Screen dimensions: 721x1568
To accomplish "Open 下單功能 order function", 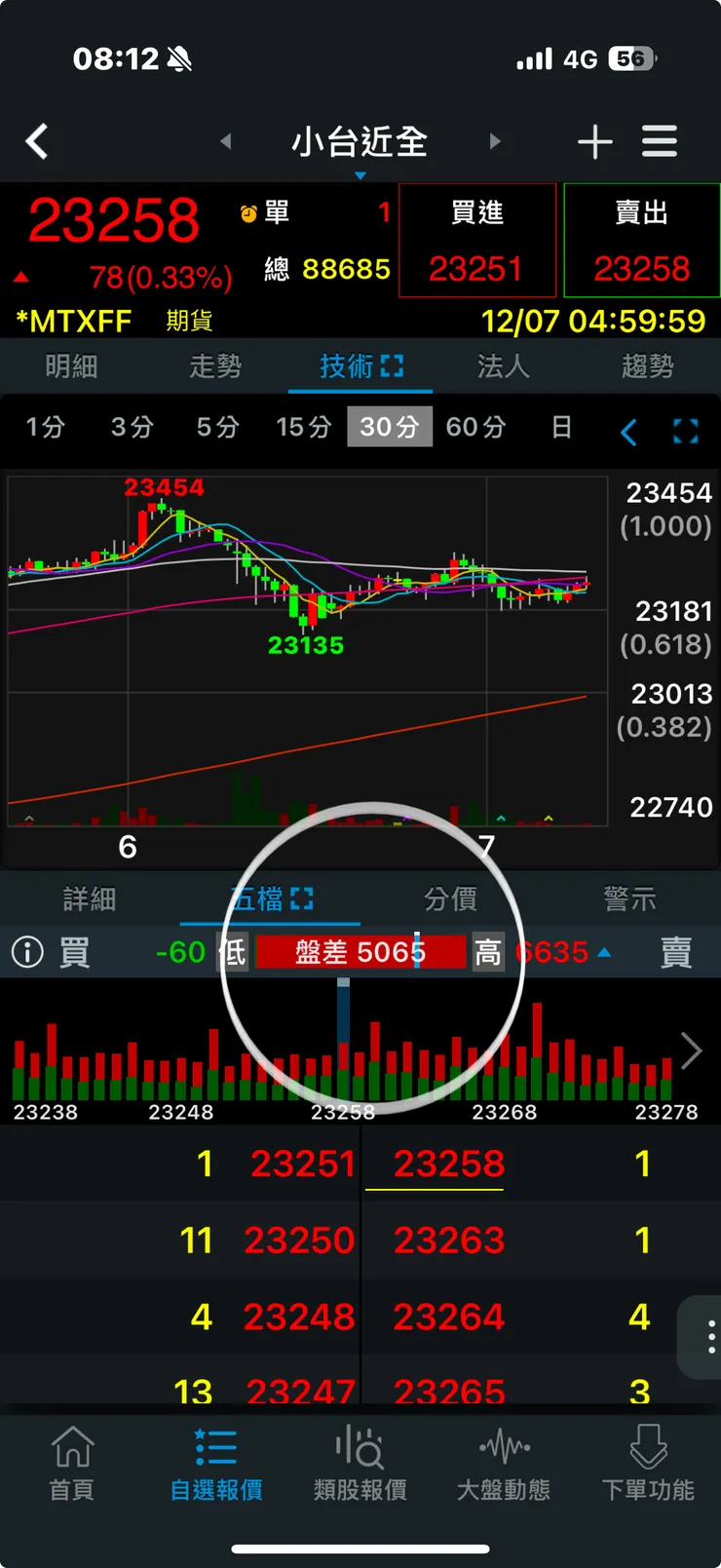I will (x=648, y=1462).
